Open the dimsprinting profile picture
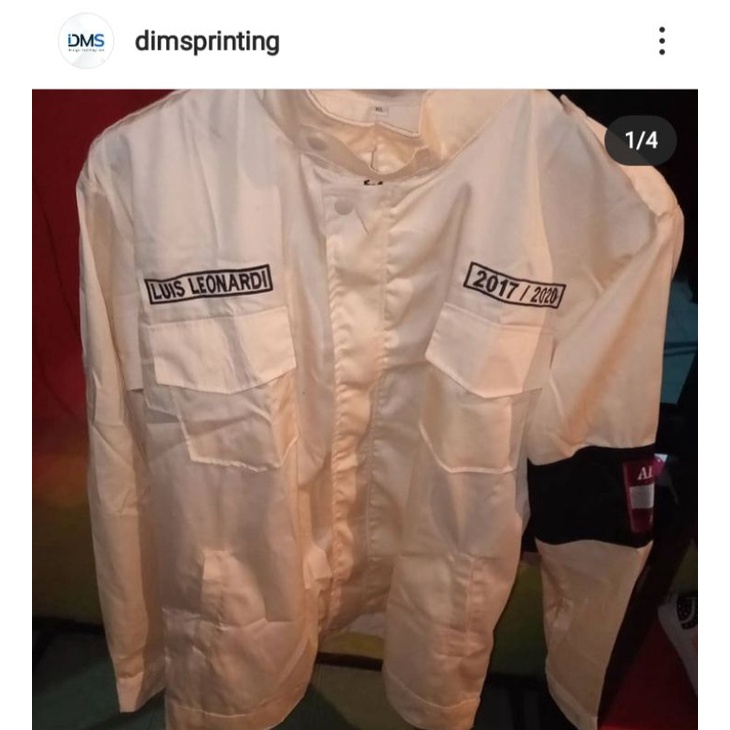 click(86, 41)
